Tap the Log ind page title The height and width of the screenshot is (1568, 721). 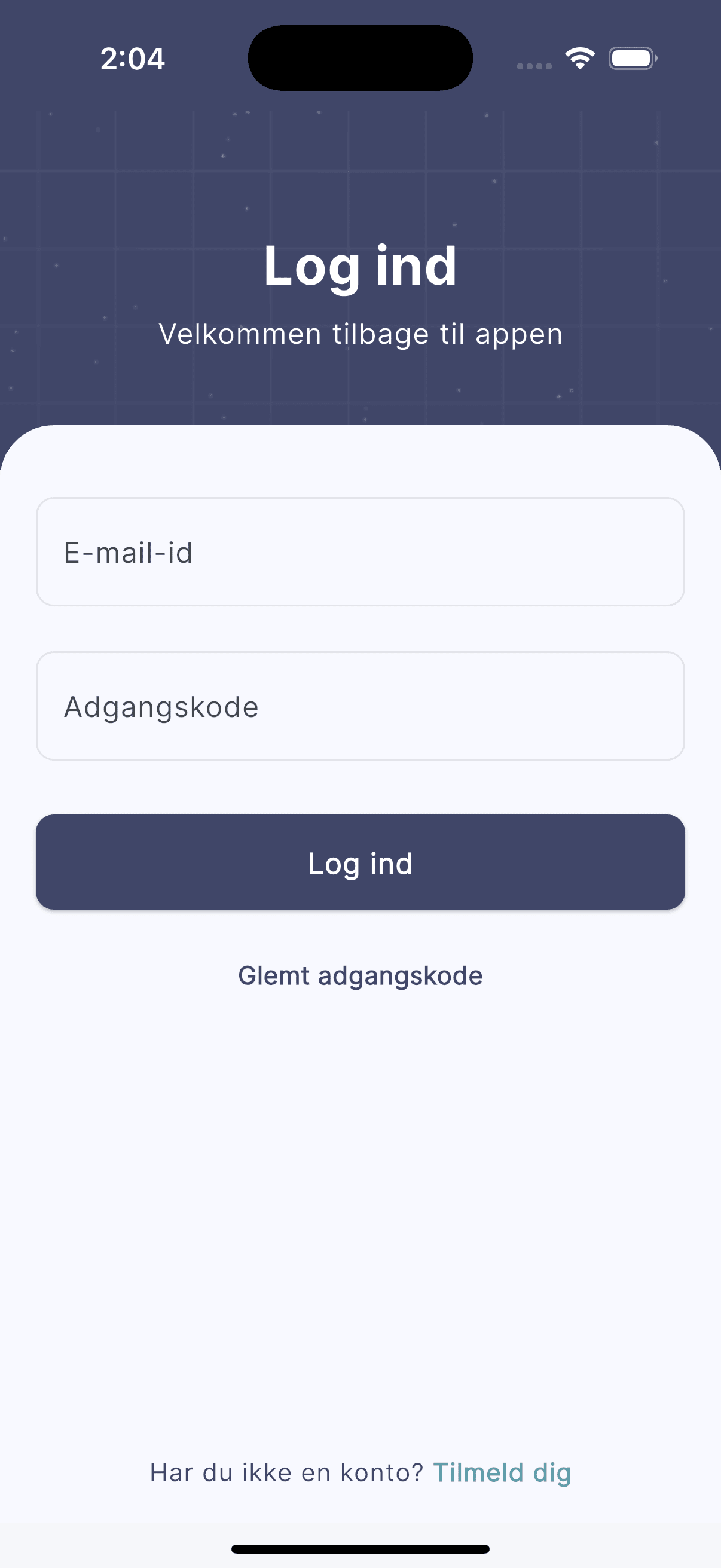point(360,266)
